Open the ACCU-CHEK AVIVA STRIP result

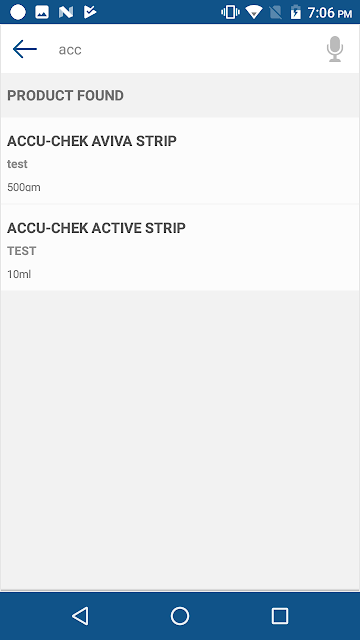pos(180,161)
